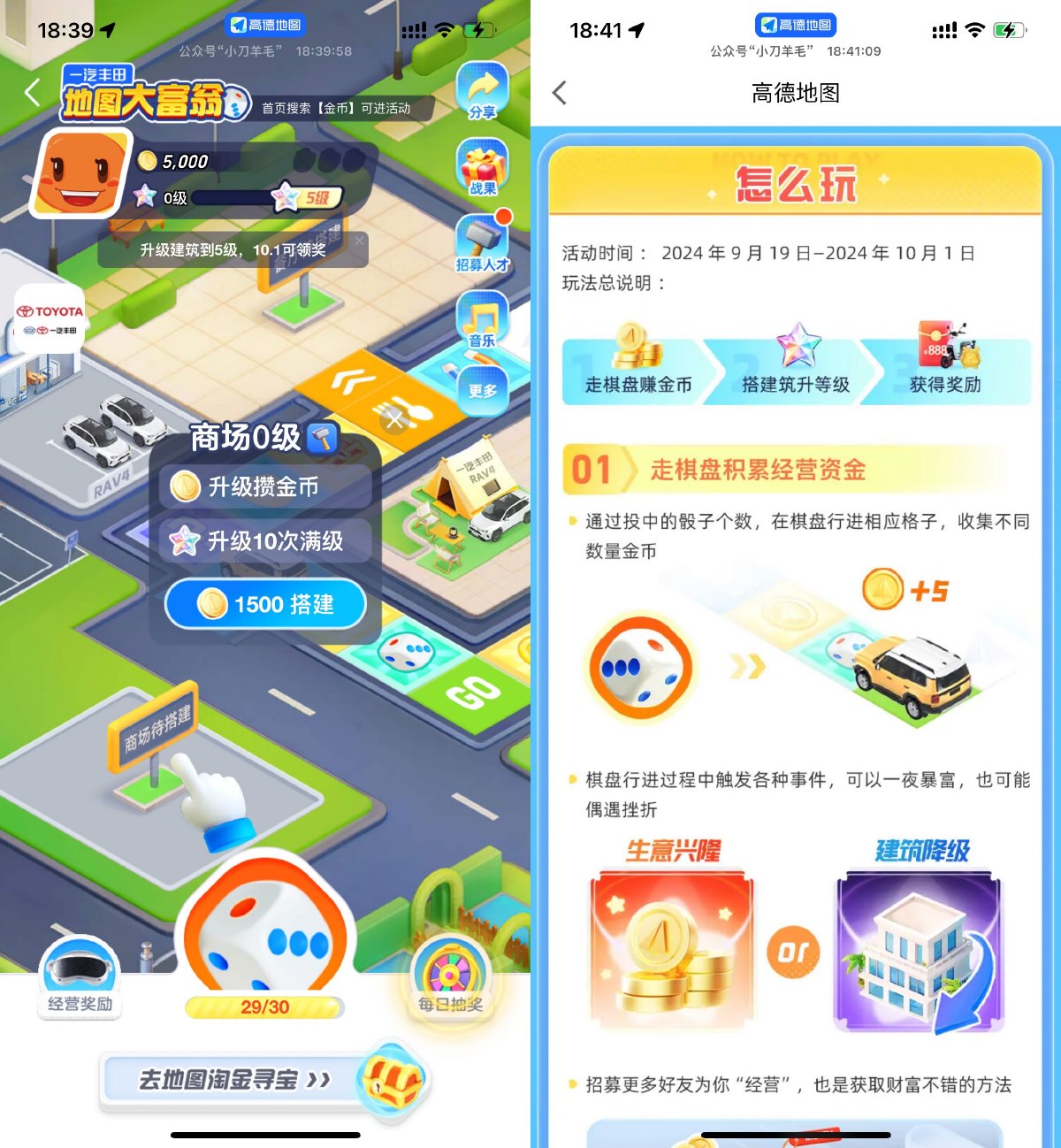This screenshot has width=1061, height=1148.
Task: Go back from the 地图大富翁 game
Action: click(x=33, y=93)
